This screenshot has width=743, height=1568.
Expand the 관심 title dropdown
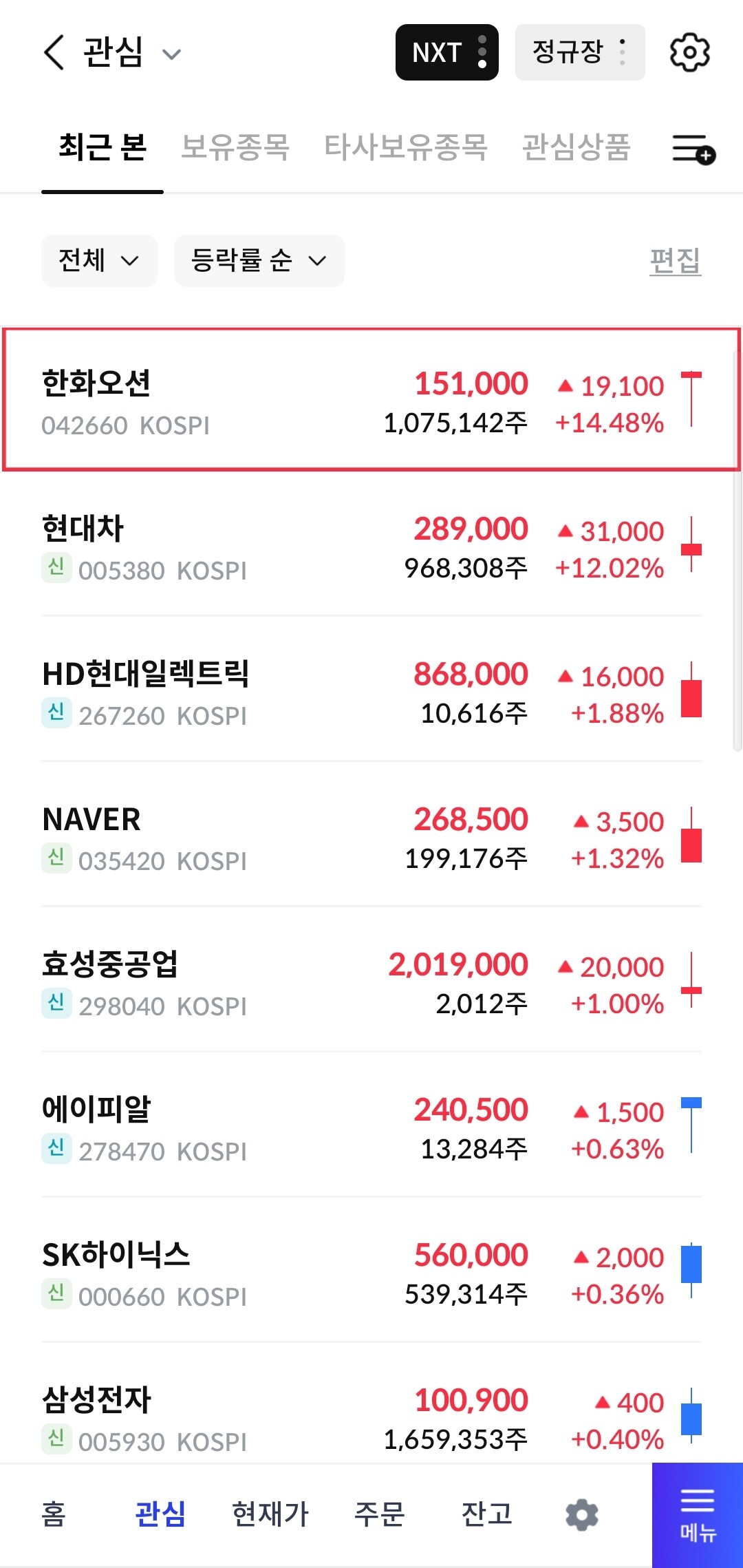point(171,54)
